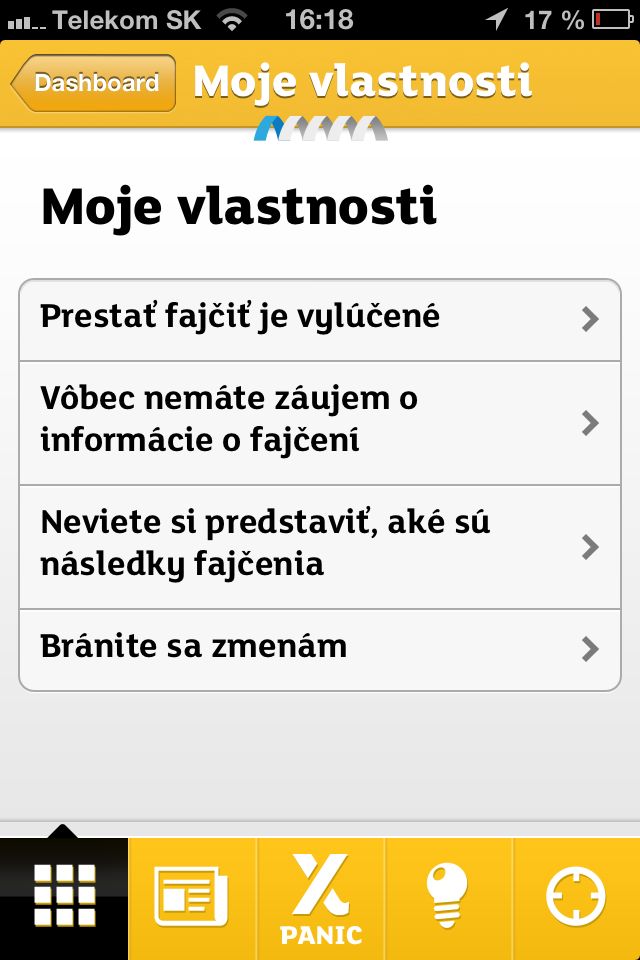640x960 pixels.
Task: Switch to the lightbulb tips tab
Action: point(448,896)
